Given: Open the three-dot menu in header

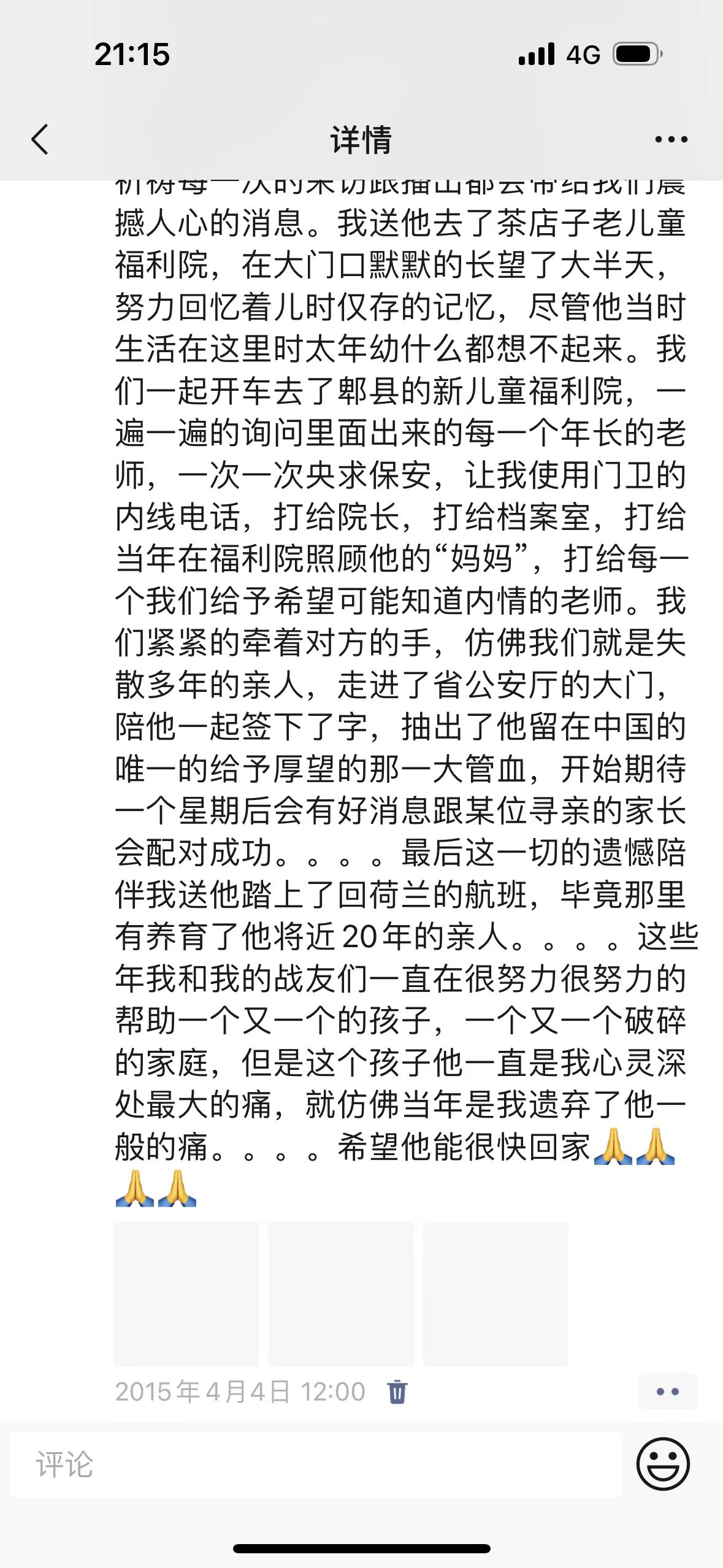Looking at the screenshot, I should click(671, 139).
